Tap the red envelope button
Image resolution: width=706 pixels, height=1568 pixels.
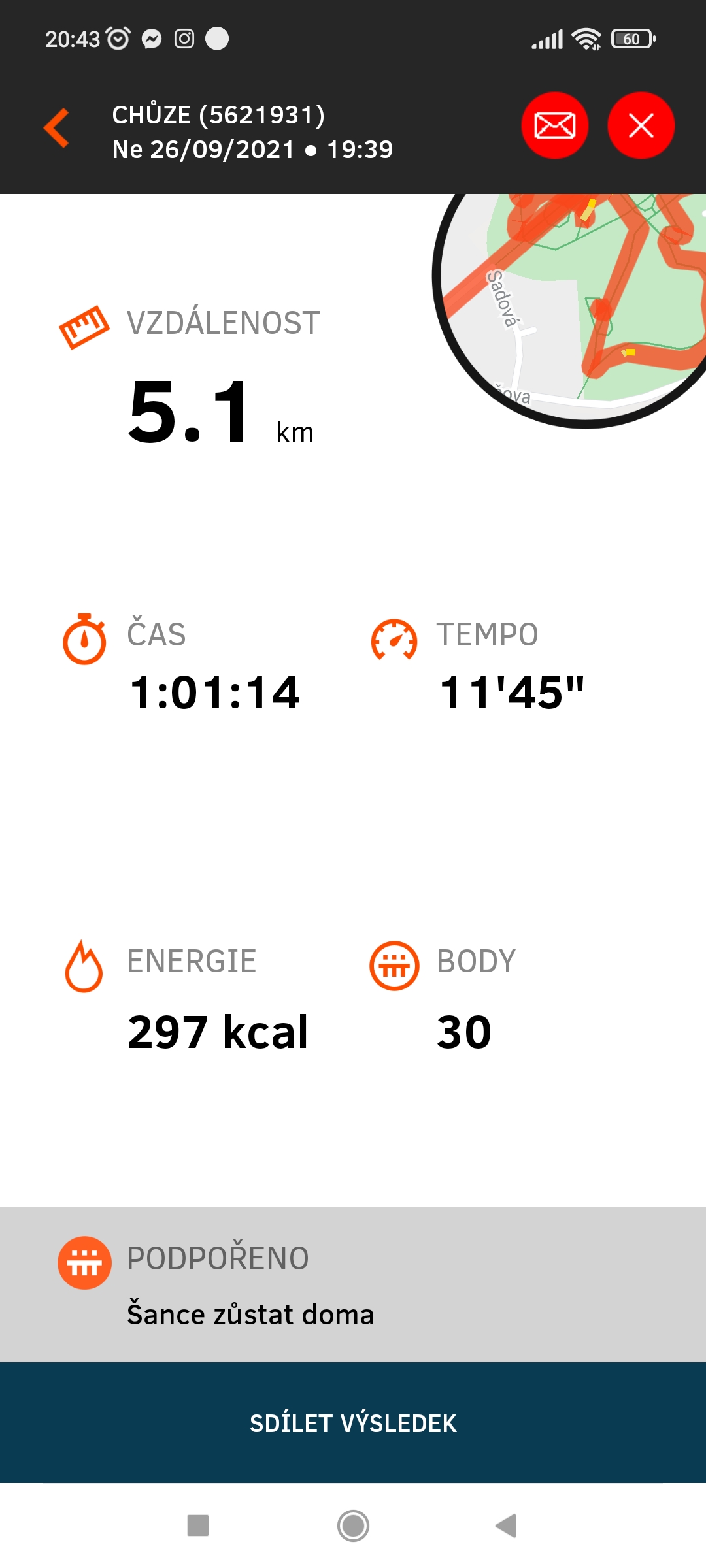[x=554, y=125]
